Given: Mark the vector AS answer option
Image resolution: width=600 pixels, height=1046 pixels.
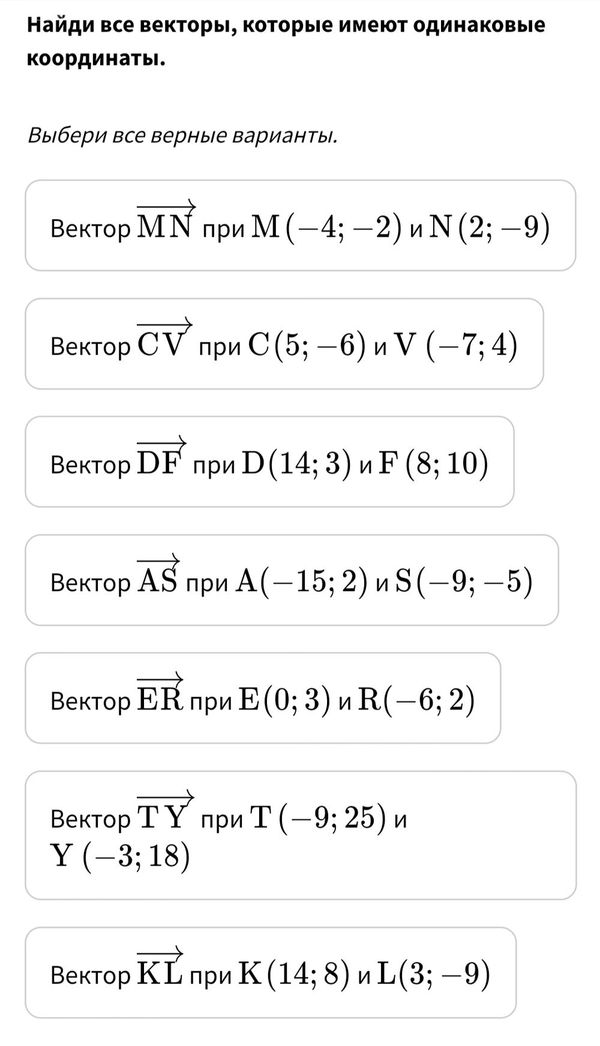Looking at the screenshot, I should pyautogui.click(x=291, y=579).
